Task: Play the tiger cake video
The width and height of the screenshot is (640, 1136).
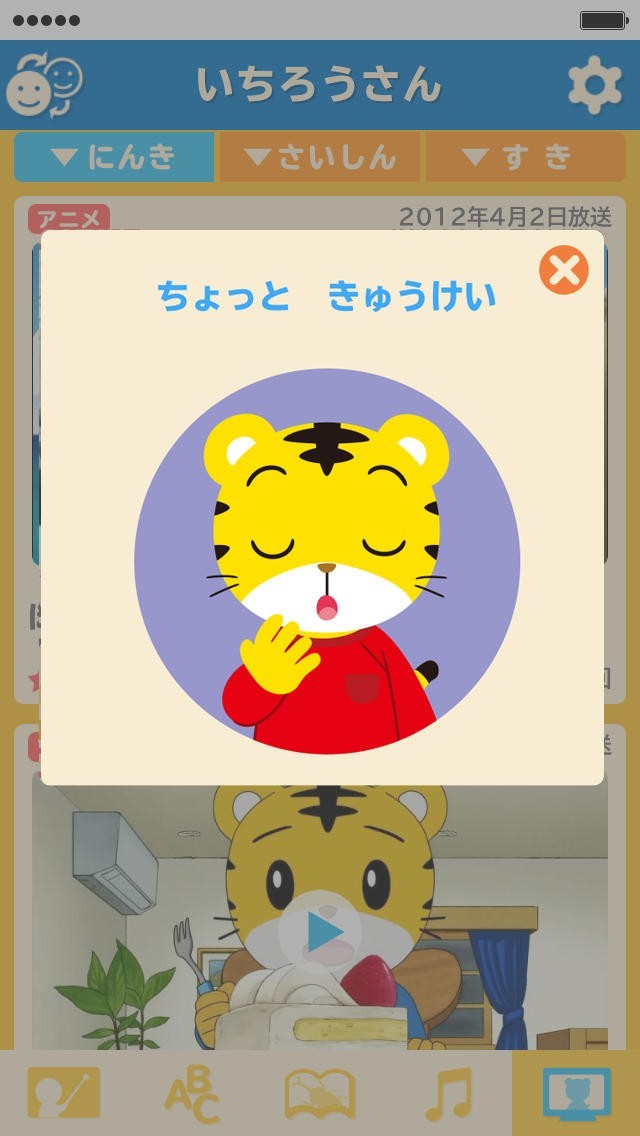Action: coord(320,932)
